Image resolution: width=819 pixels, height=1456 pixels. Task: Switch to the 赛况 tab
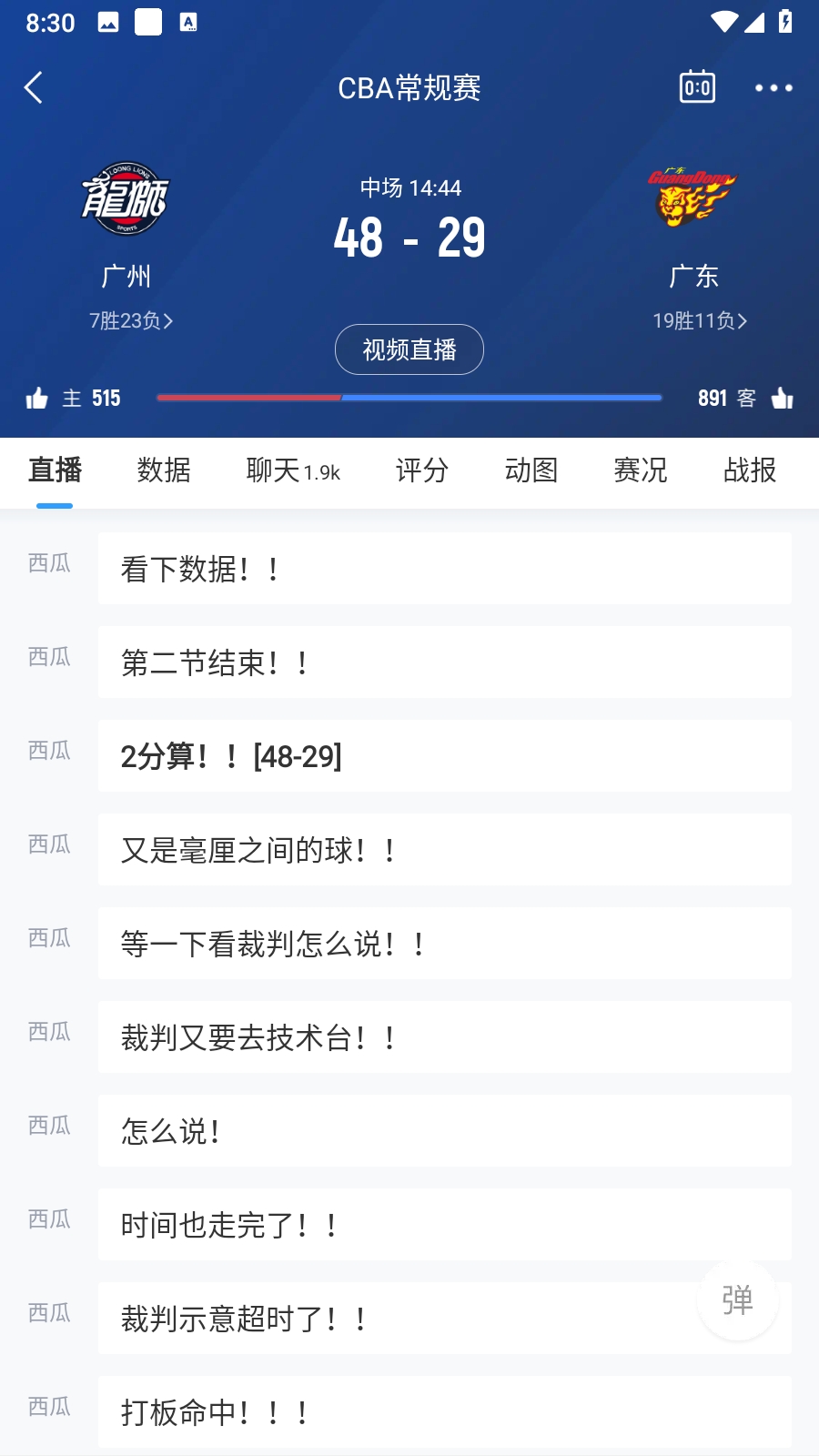tap(641, 470)
